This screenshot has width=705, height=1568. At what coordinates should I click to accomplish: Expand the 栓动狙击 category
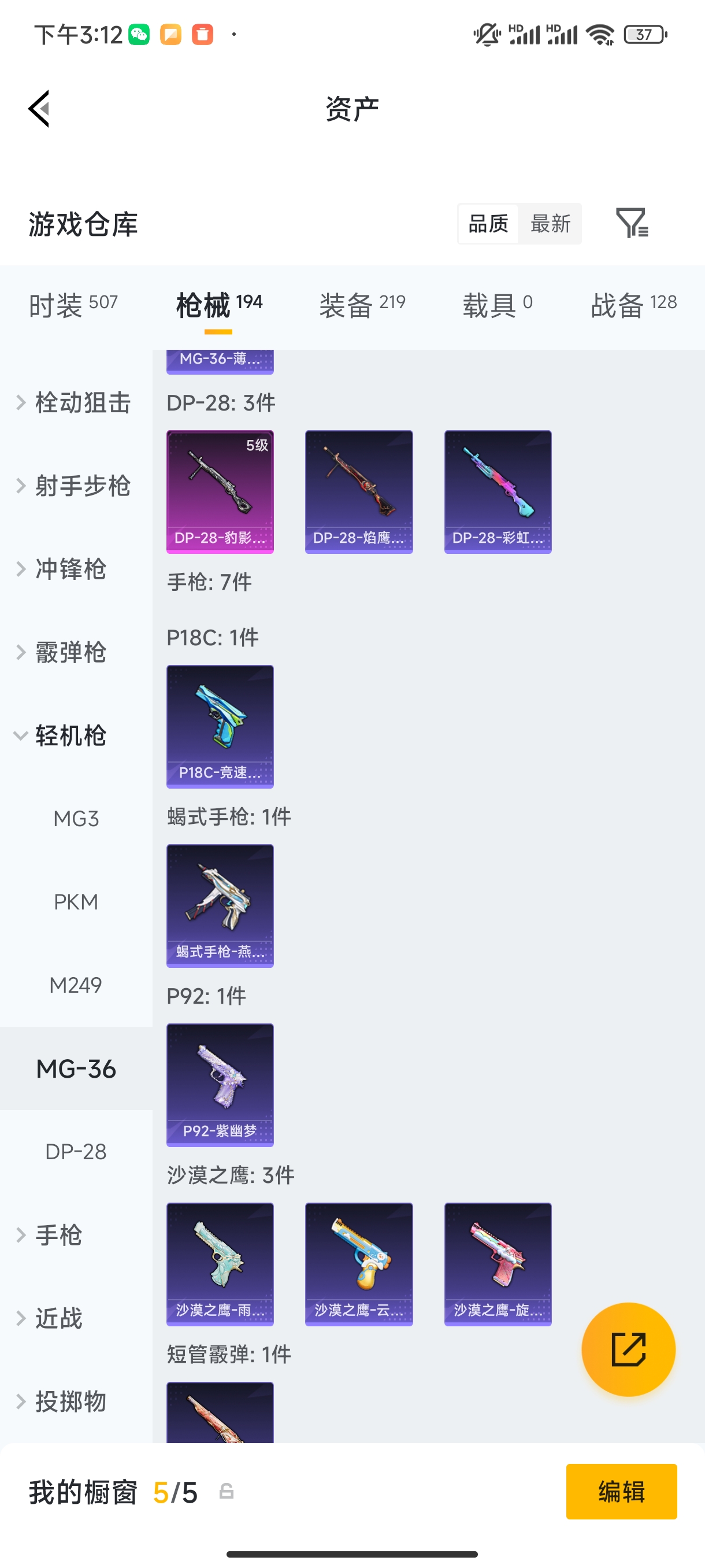tap(75, 403)
